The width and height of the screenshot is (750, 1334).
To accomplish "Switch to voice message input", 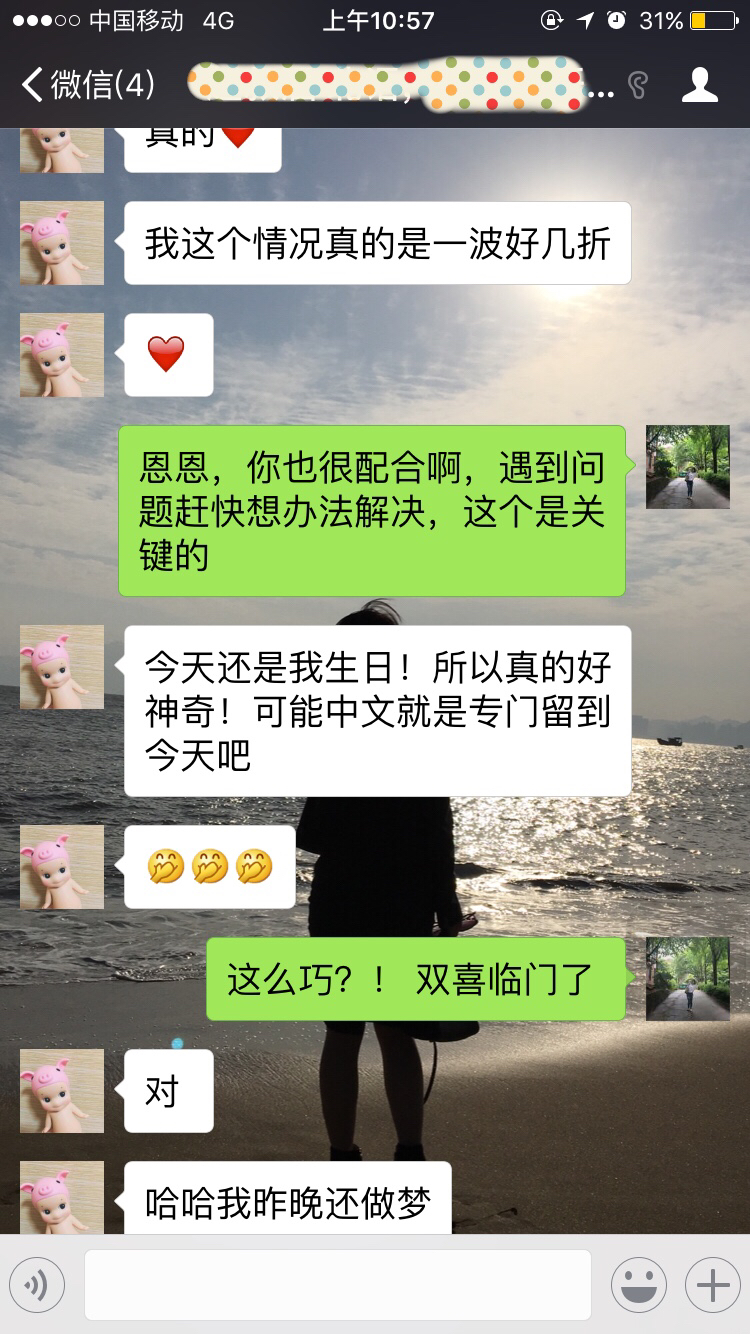I will [37, 1285].
